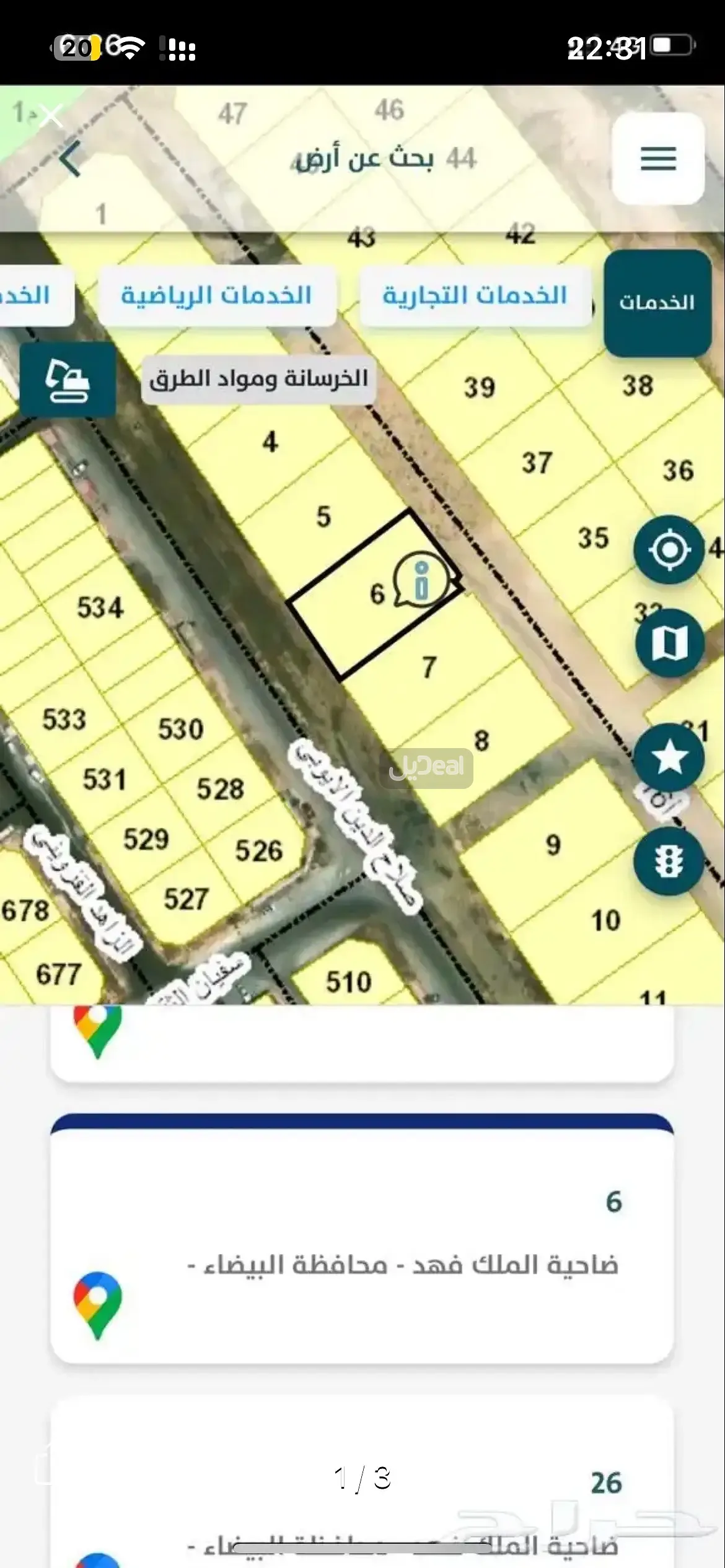Center map on my current location

point(669,549)
